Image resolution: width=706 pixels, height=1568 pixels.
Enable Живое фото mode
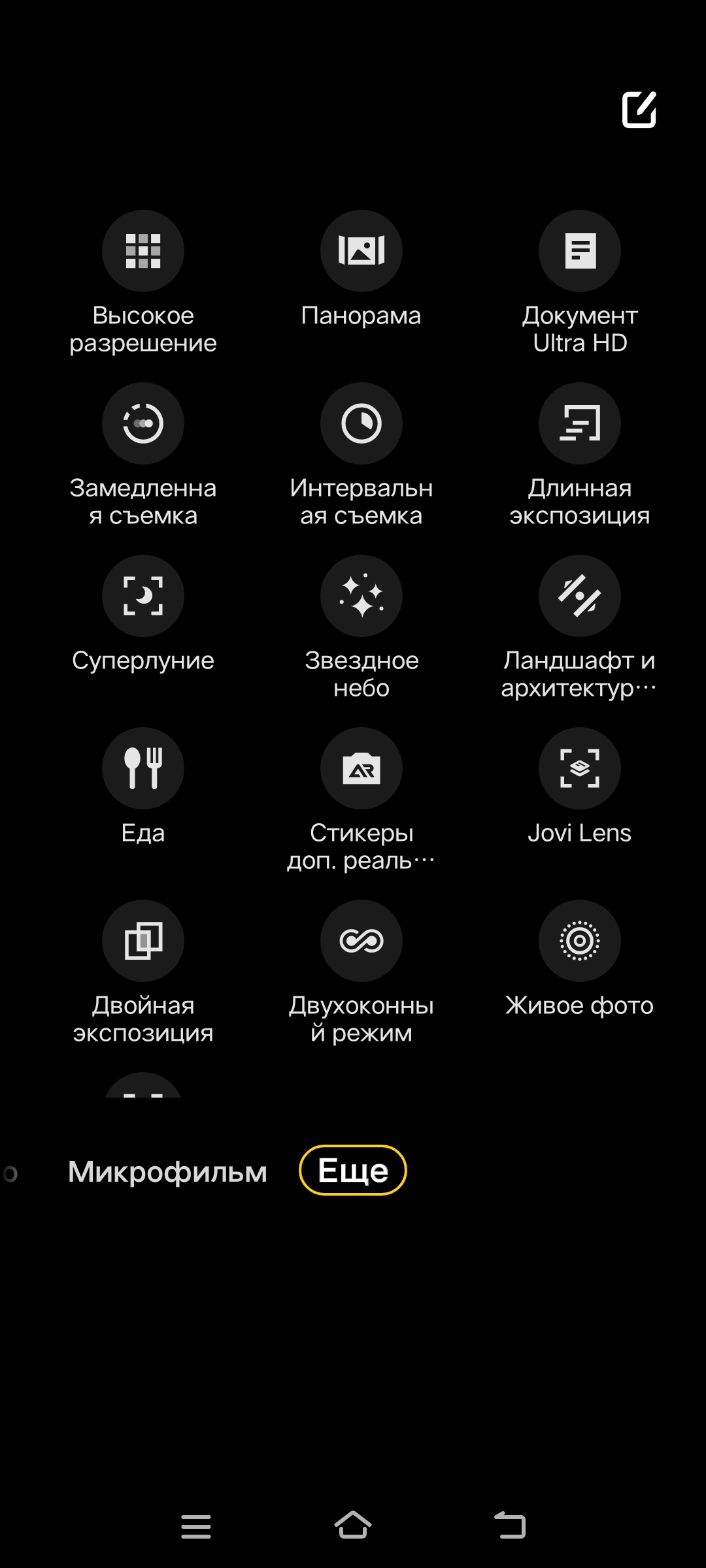pos(579,941)
